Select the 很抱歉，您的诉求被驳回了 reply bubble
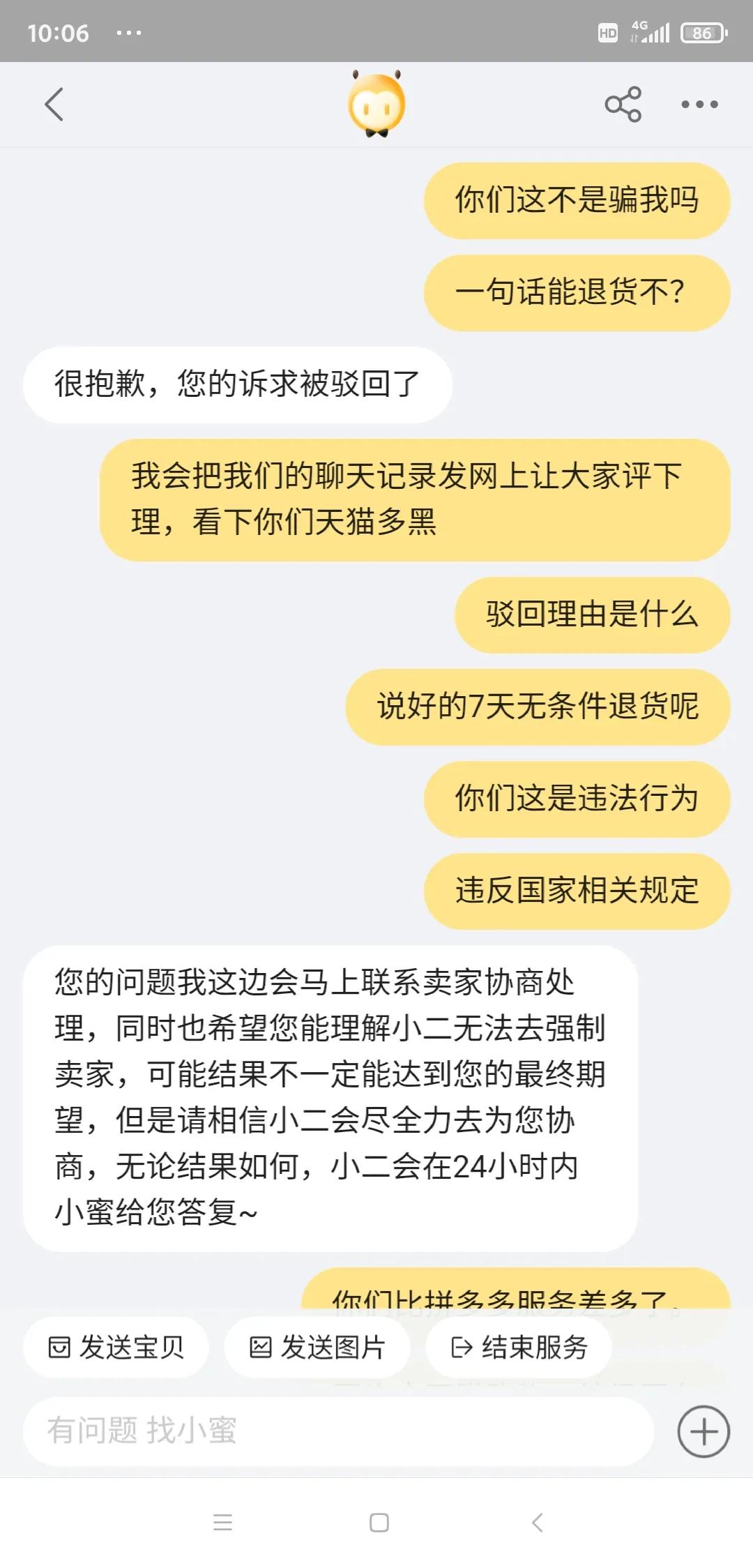Image resolution: width=753 pixels, height=1568 pixels. coord(237,382)
